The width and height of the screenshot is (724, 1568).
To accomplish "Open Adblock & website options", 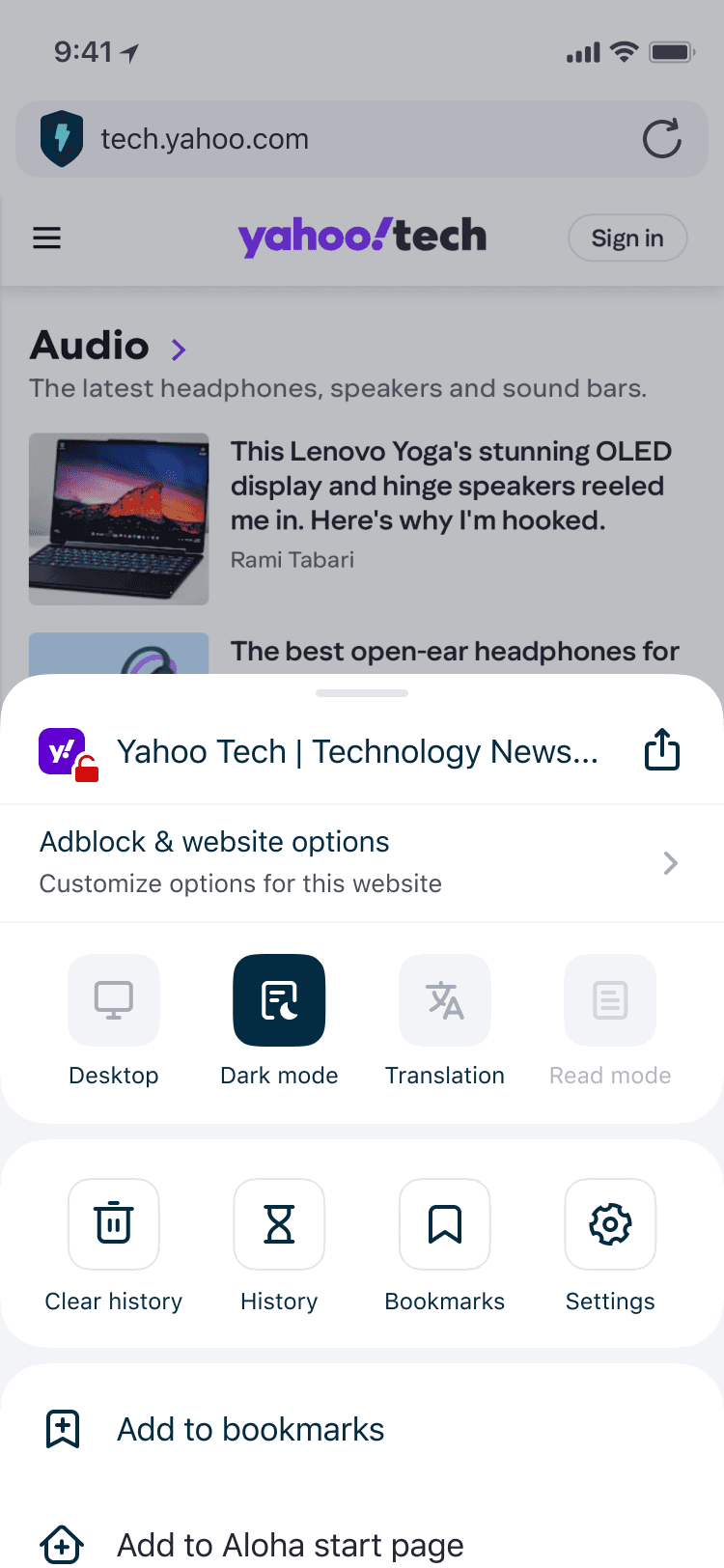I will pos(362,863).
